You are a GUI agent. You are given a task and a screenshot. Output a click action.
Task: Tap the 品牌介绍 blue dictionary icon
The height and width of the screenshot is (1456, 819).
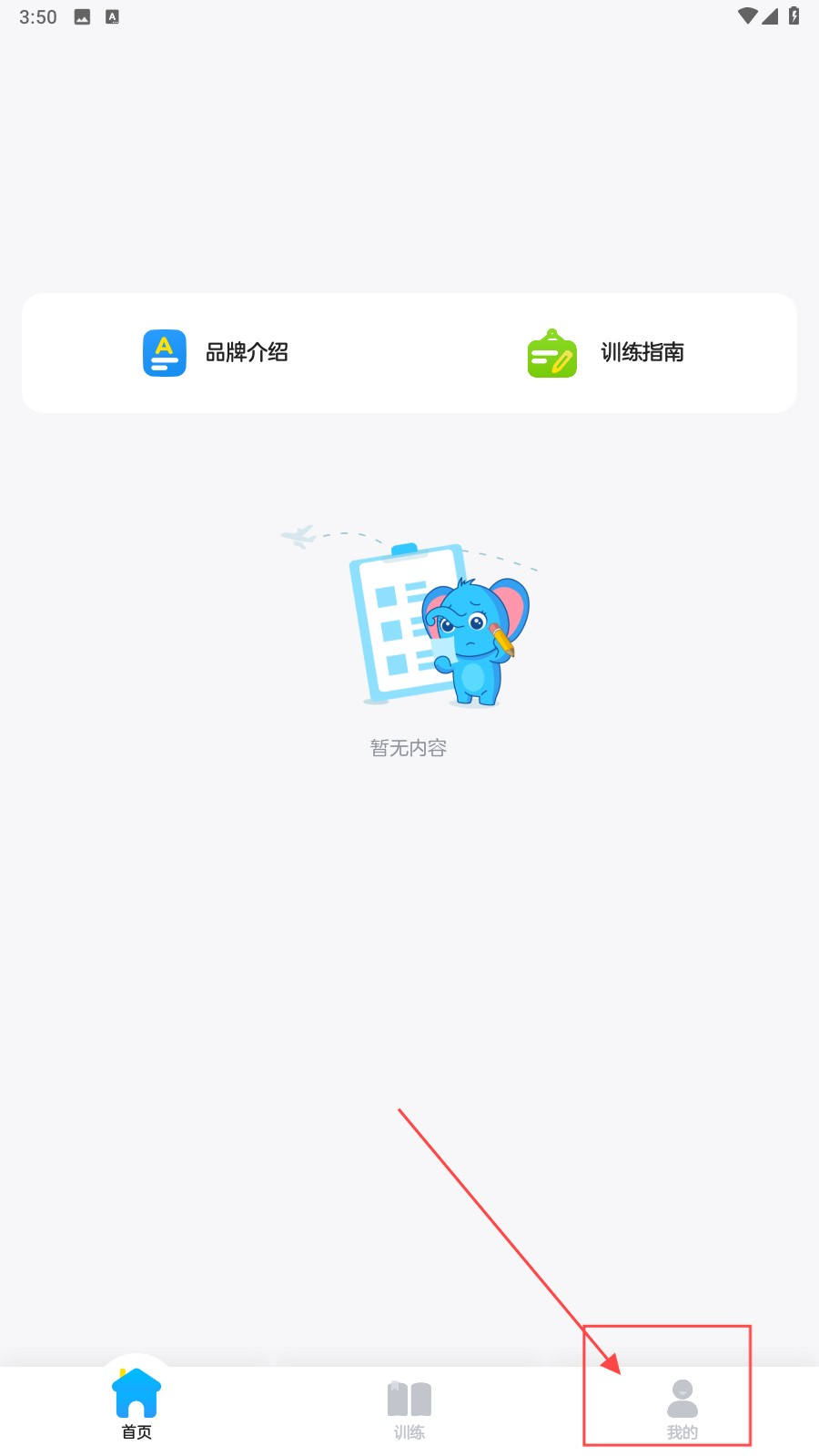point(163,354)
